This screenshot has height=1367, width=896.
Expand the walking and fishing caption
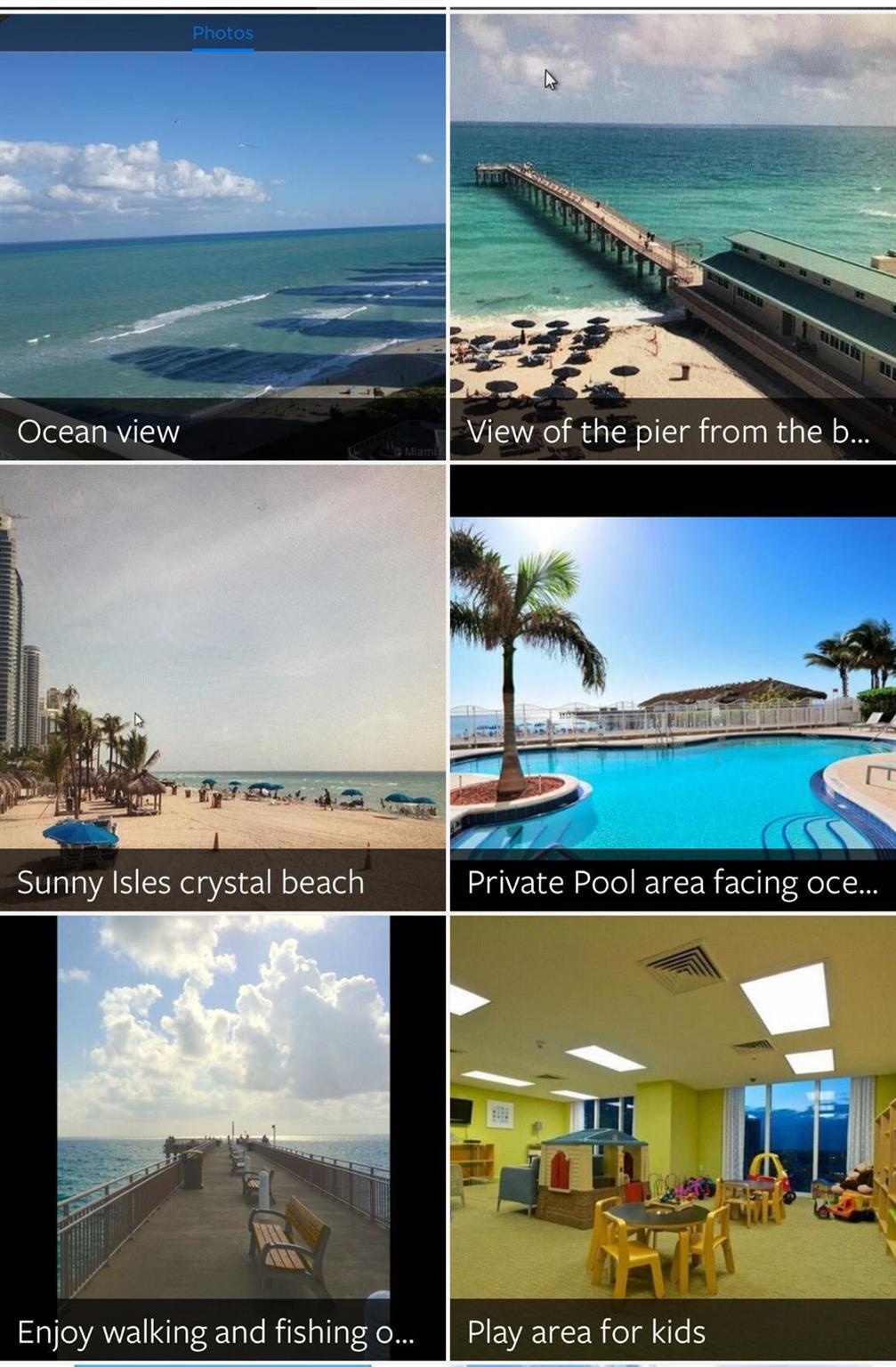tap(219, 1333)
